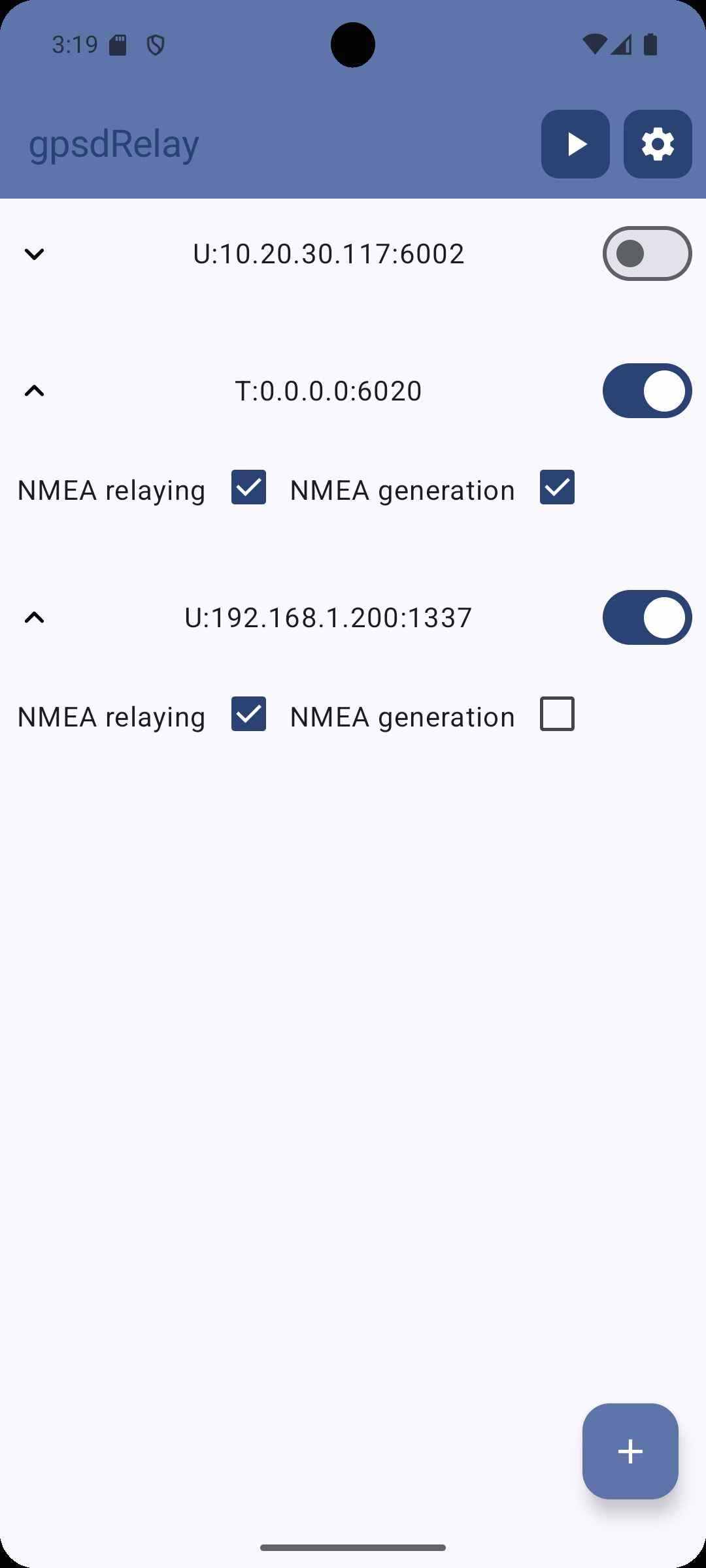Disable the T:0.0.0.0:6020 switch
706x1568 pixels.
pyautogui.click(x=647, y=391)
